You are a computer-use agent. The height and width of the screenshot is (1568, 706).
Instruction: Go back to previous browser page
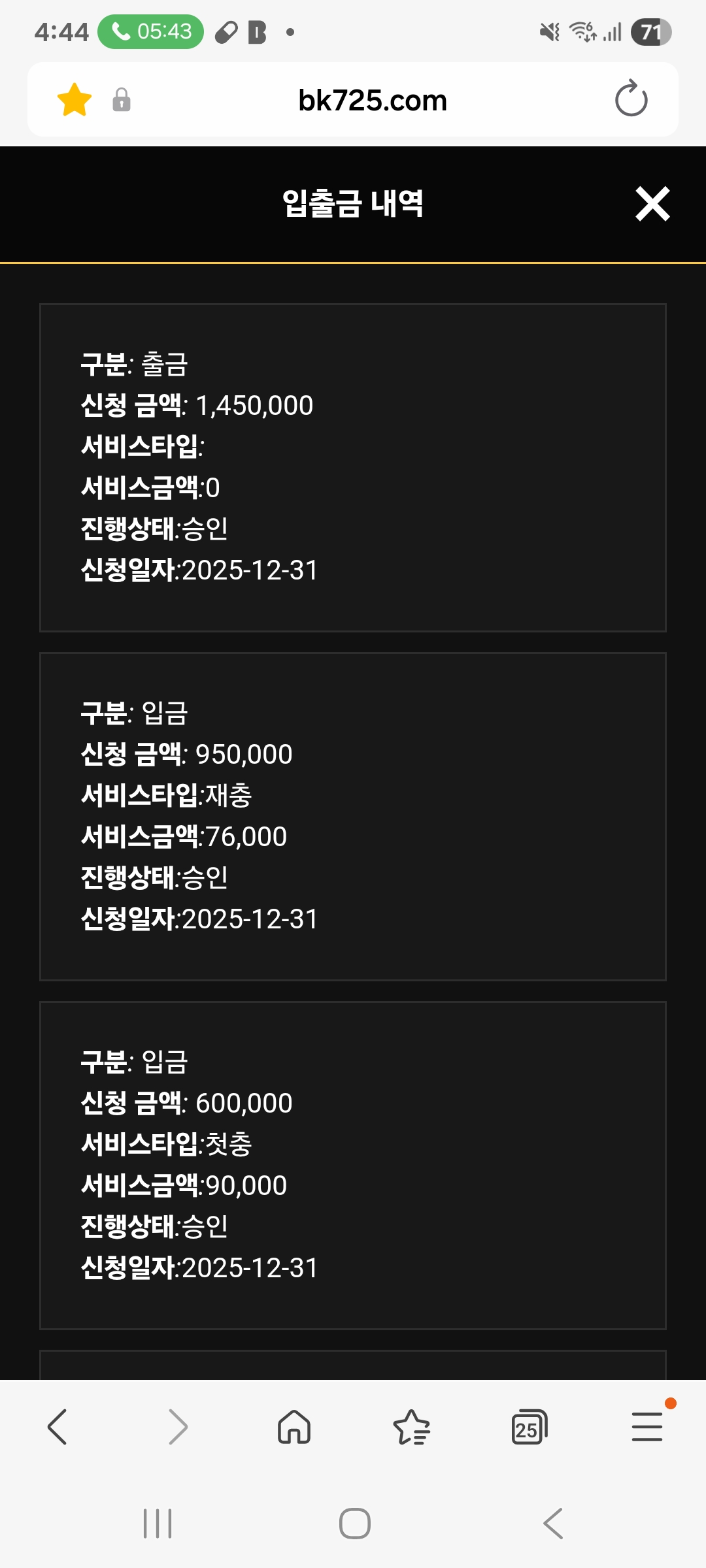click(58, 1426)
